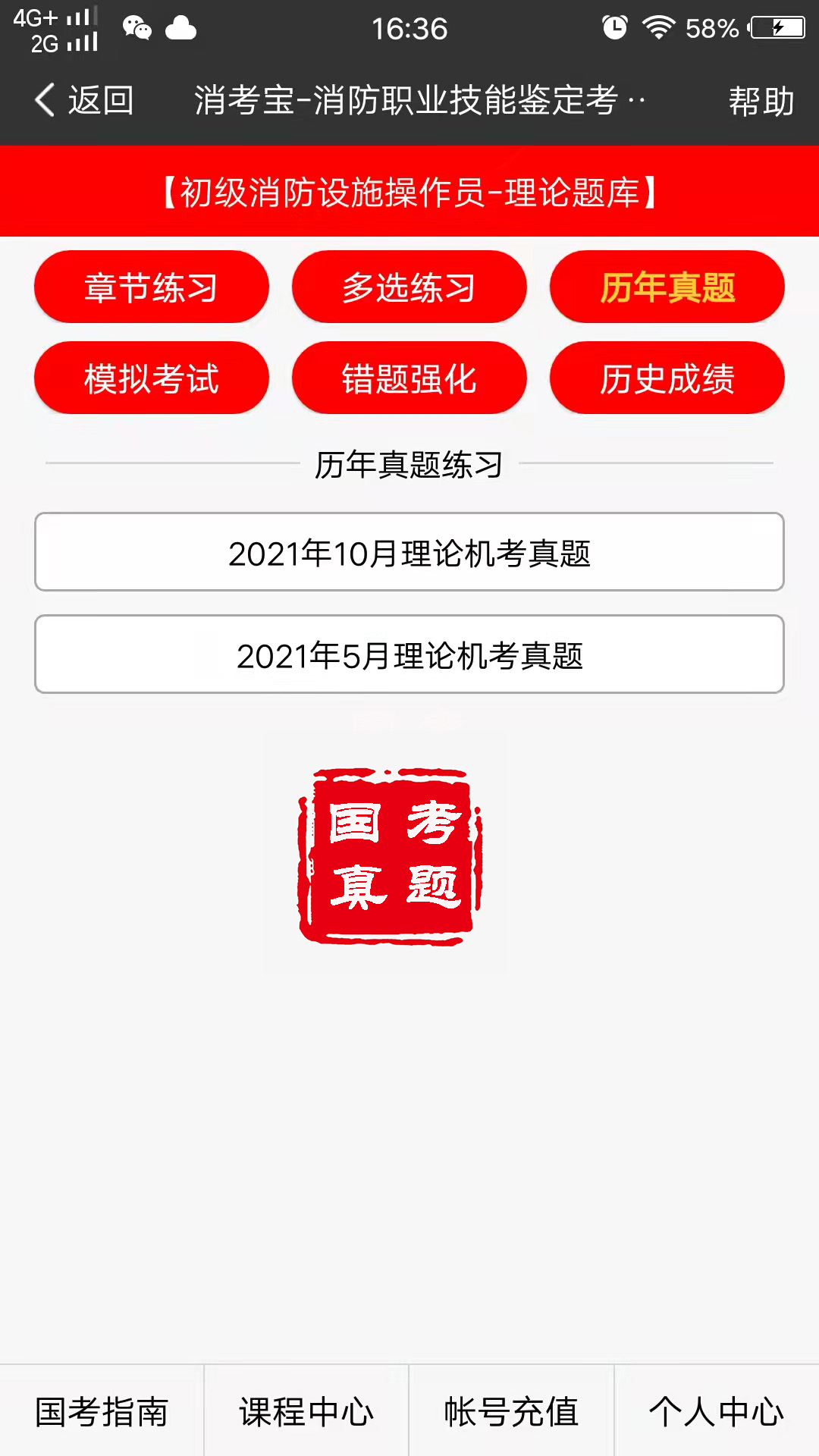Go back using the 返回 button
The height and width of the screenshot is (1456, 819).
83,100
